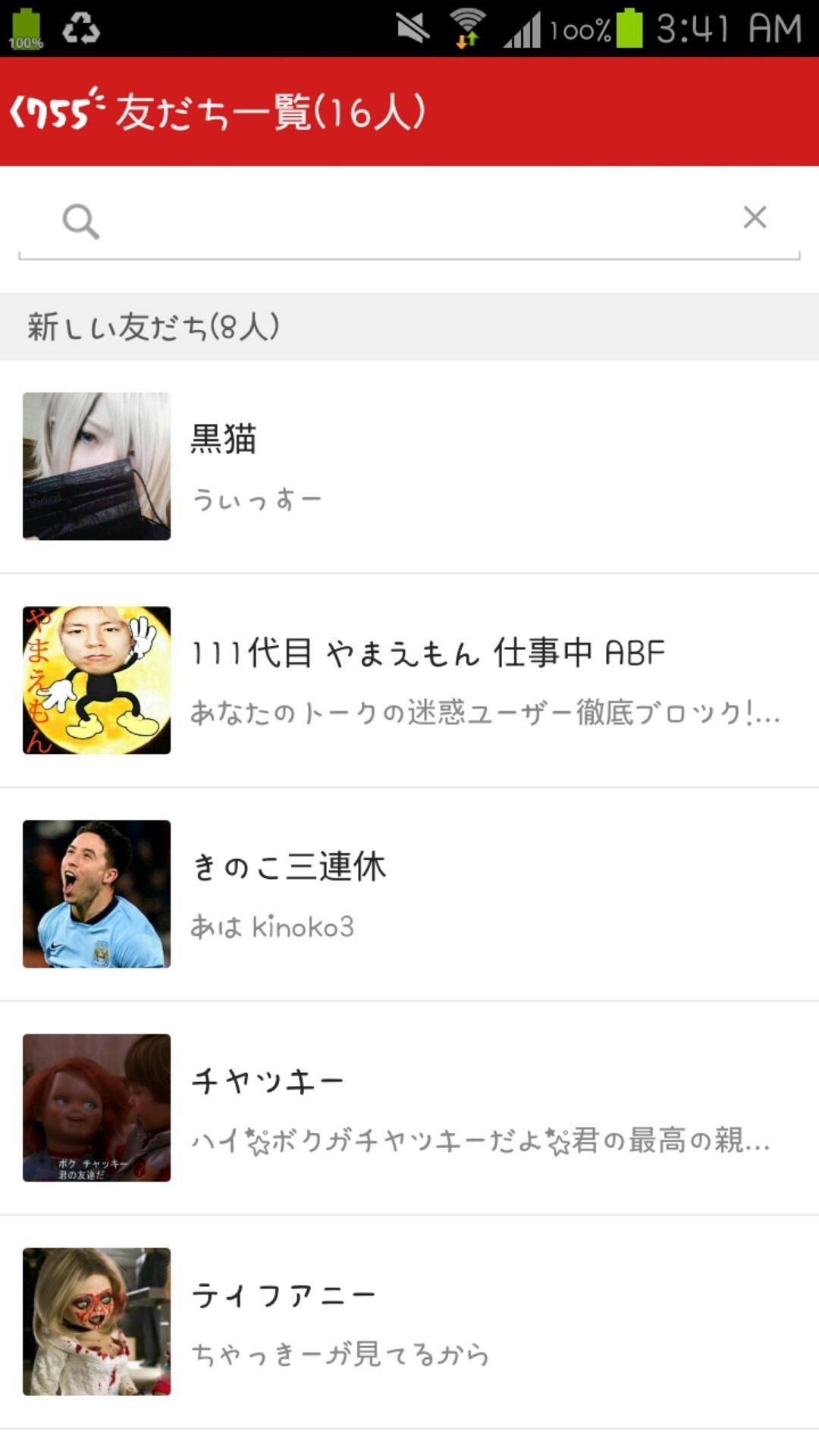This screenshot has height=1456, width=819.
Task: Tap the friend search field
Action: click(409, 221)
